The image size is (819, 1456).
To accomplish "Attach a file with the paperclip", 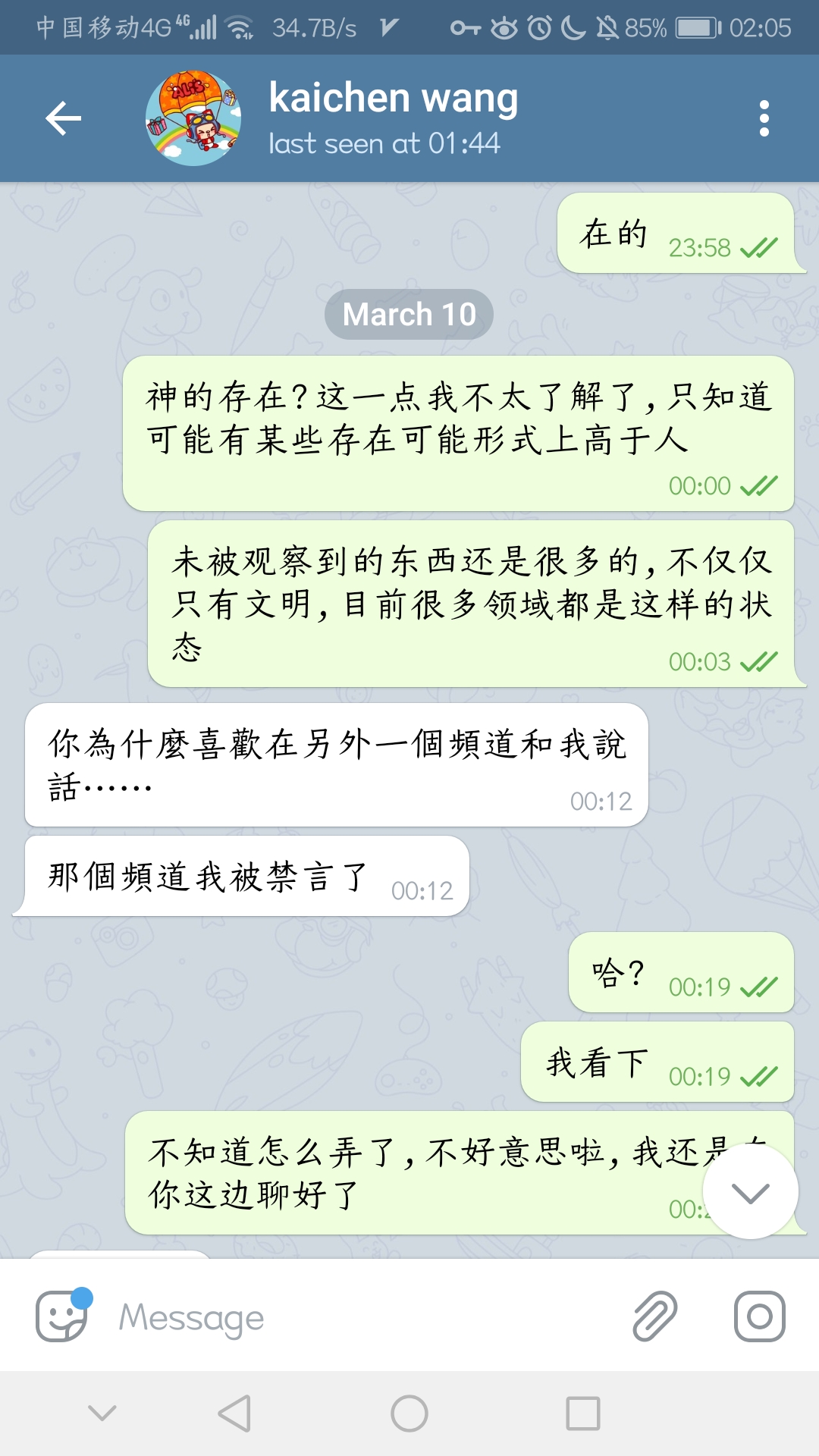I will tap(655, 1316).
